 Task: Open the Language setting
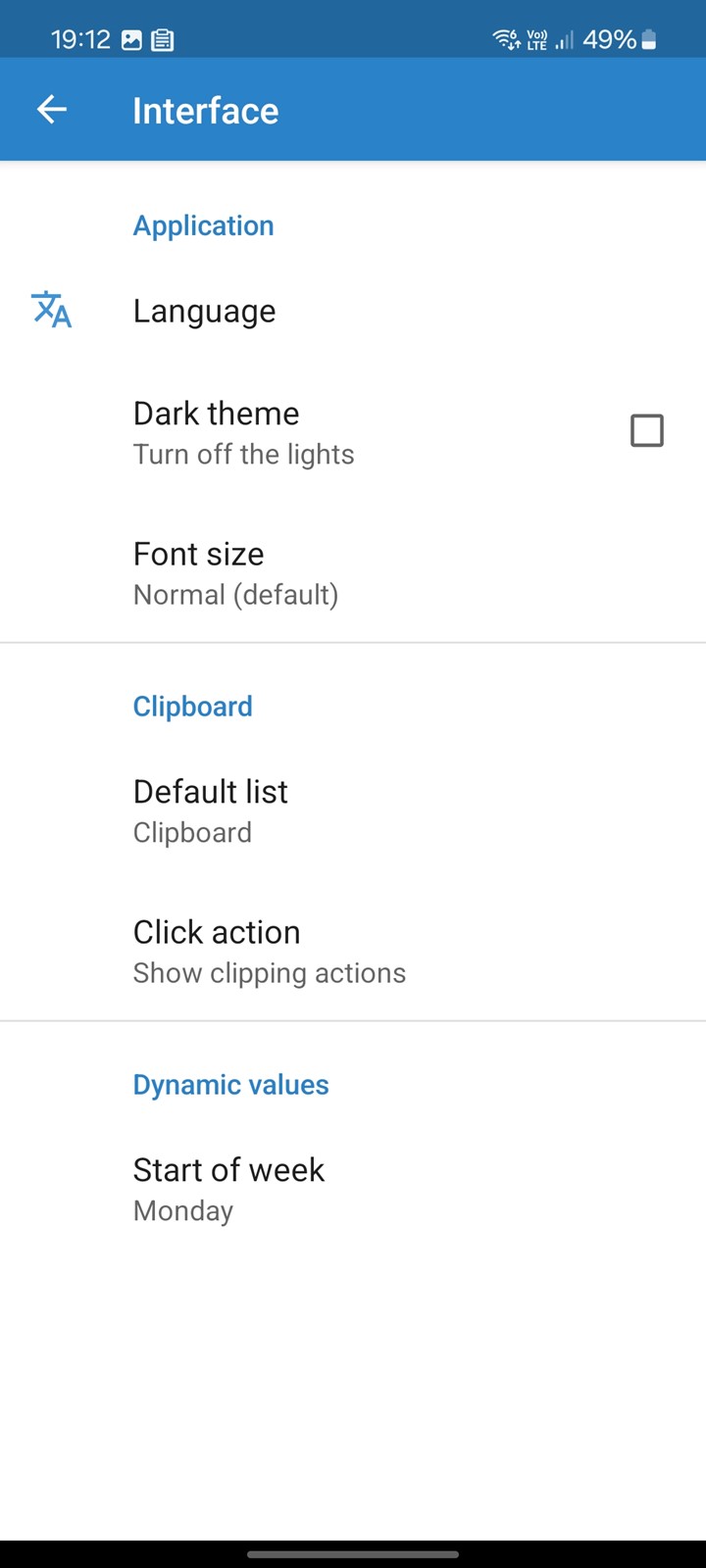tap(353, 312)
